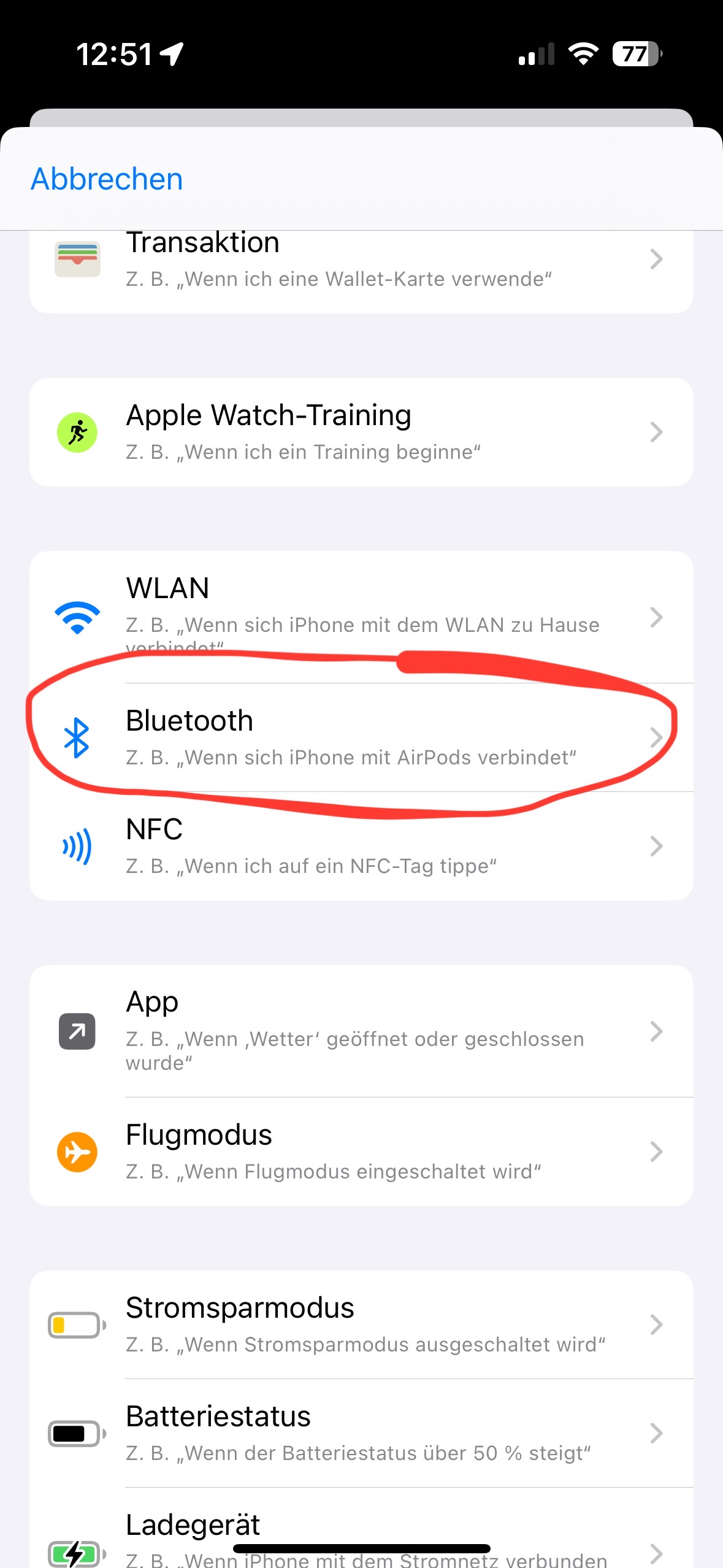Open the Bluetooth trigger
The image size is (723, 1568).
coord(361,737)
